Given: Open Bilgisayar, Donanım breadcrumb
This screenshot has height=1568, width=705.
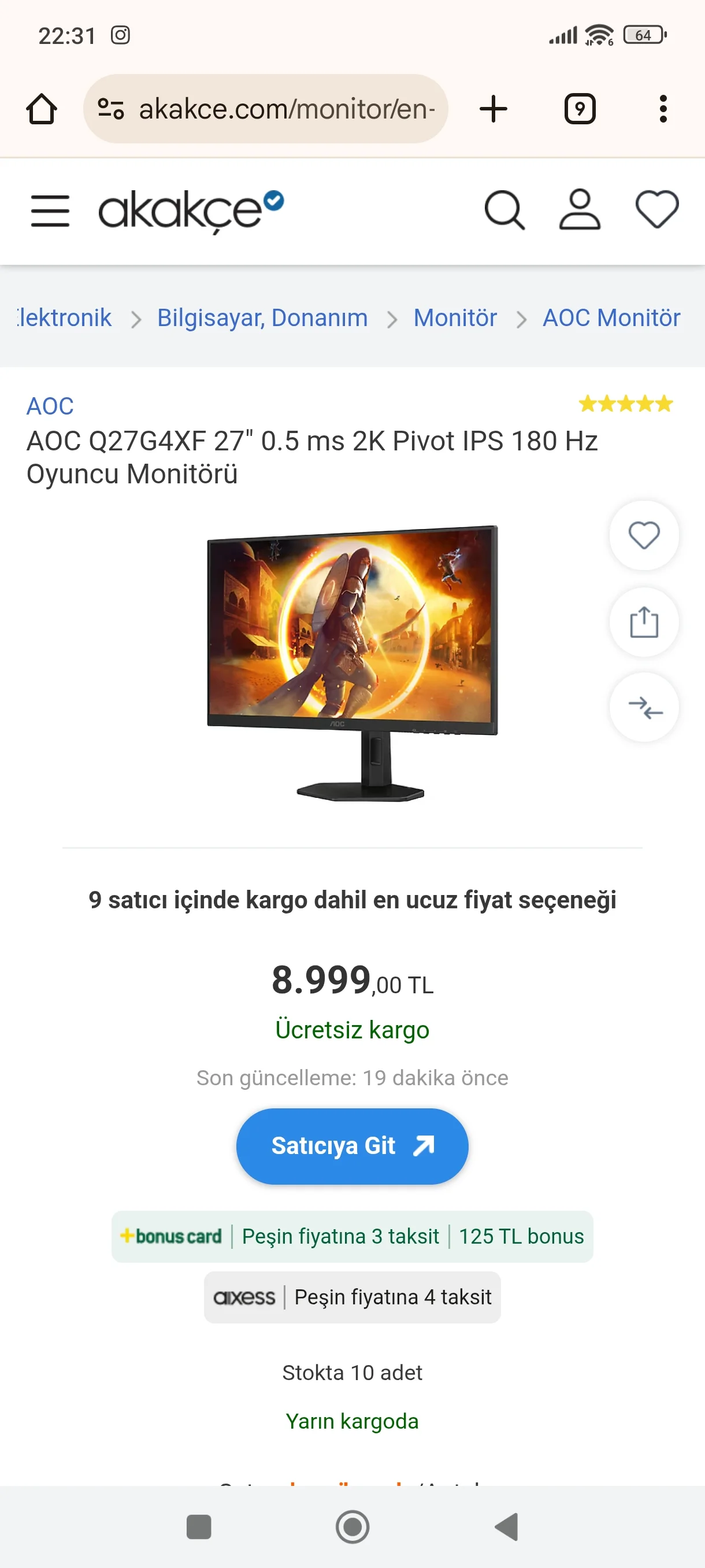Looking at the screenshot, I should [262, 318].
